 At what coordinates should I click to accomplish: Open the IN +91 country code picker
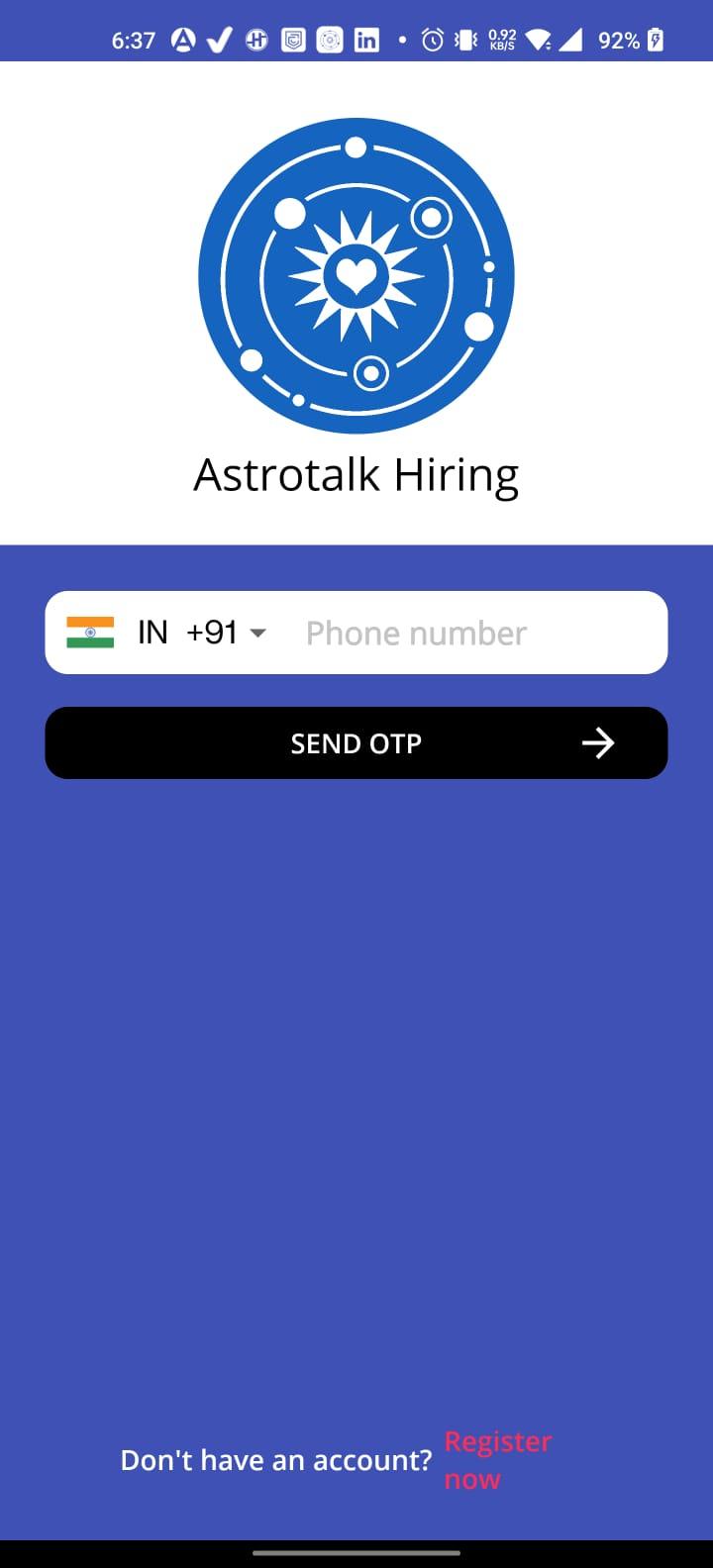(166, 633)
